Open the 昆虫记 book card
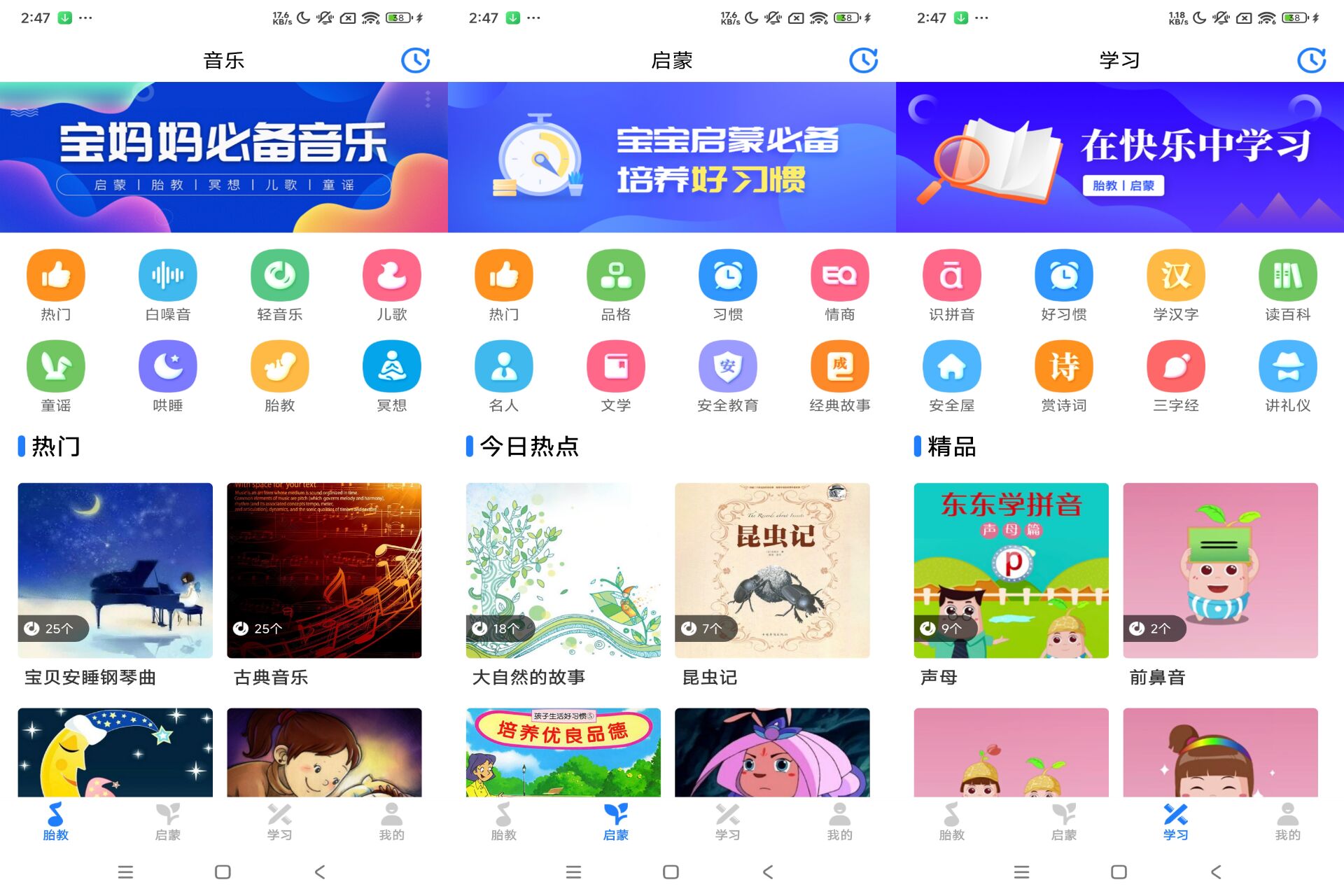Viewport: 1344px width, 896px height. 772,570
